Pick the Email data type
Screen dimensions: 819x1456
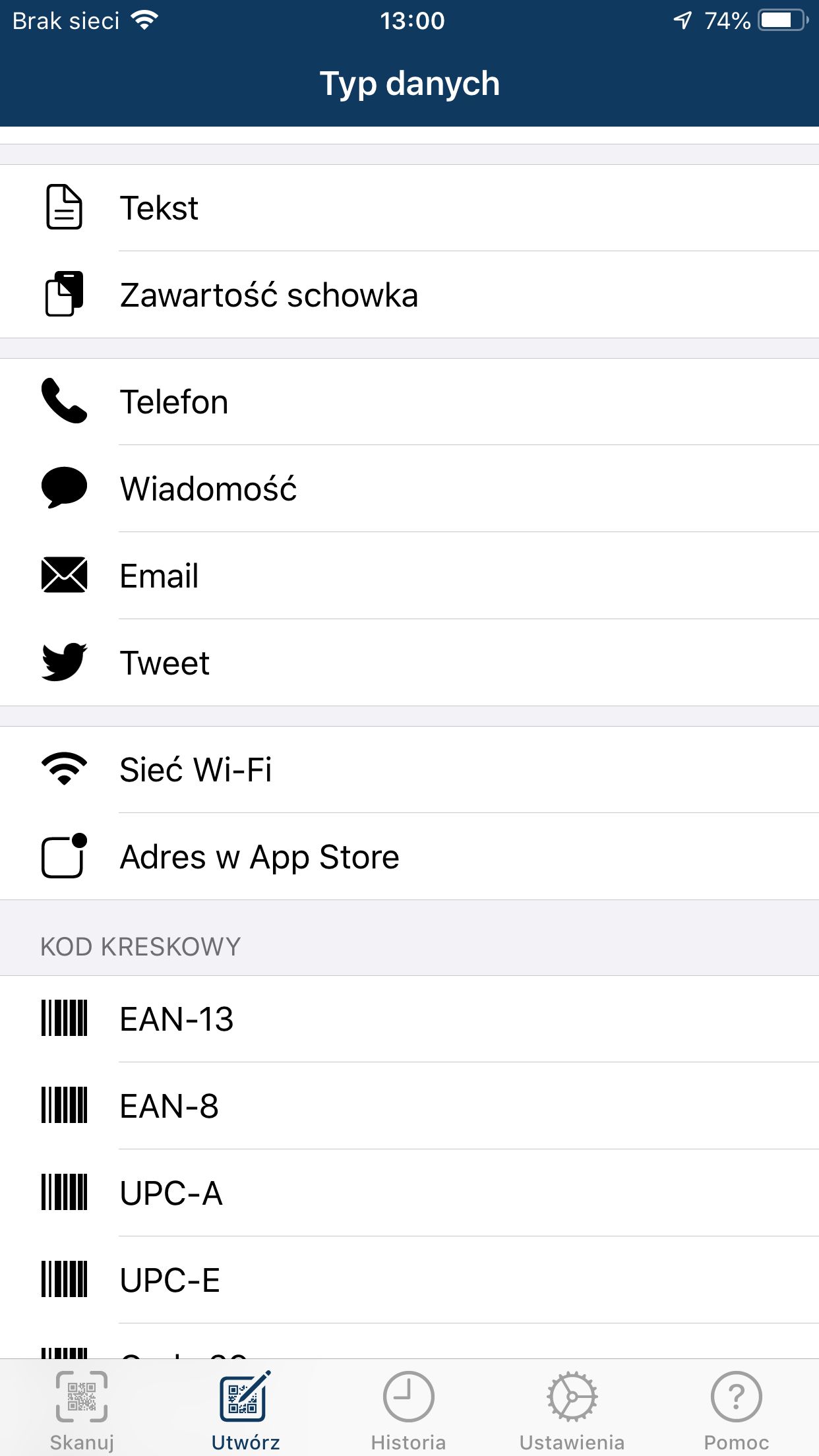(x=409, y=576)
